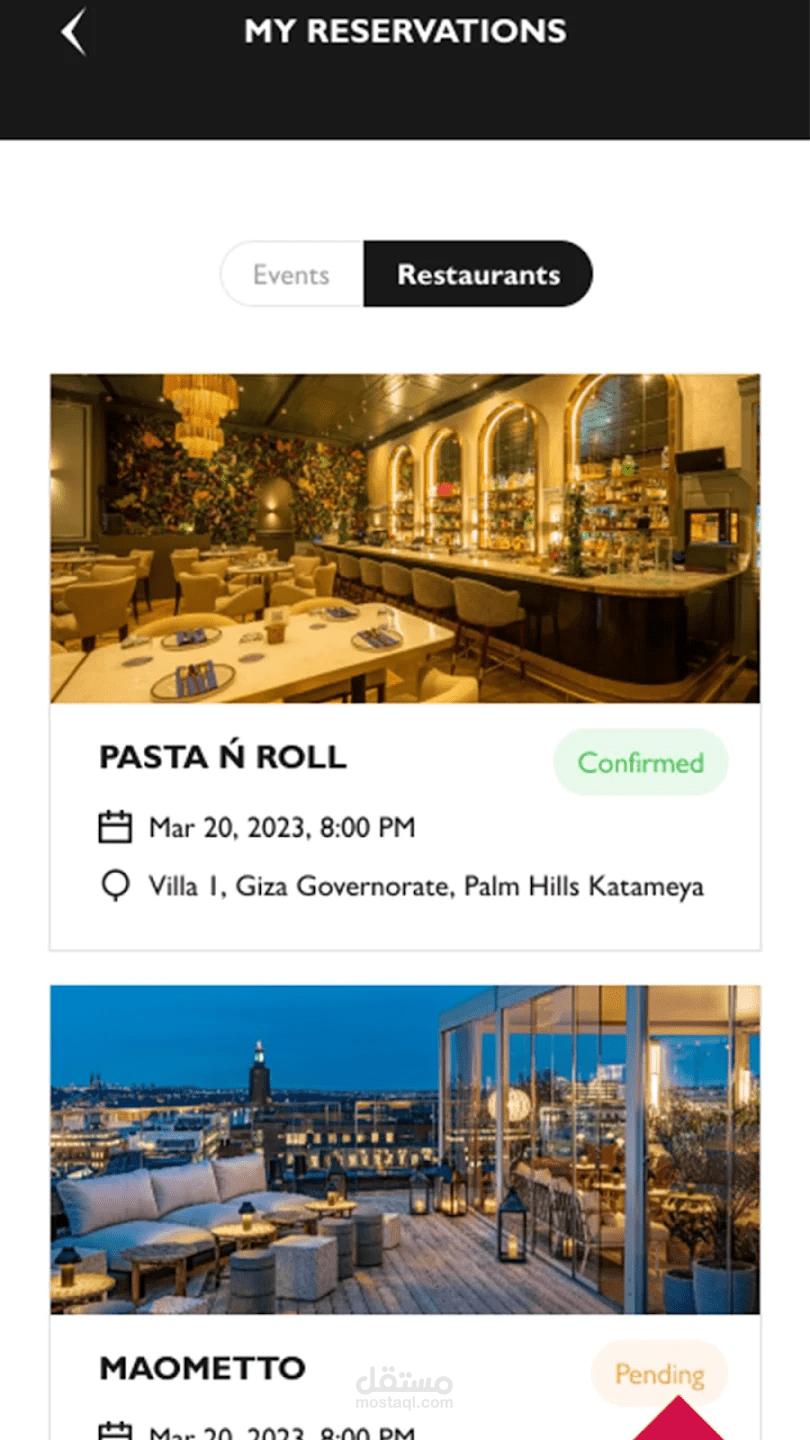Select the Restaurants tab

pos(478,275)
